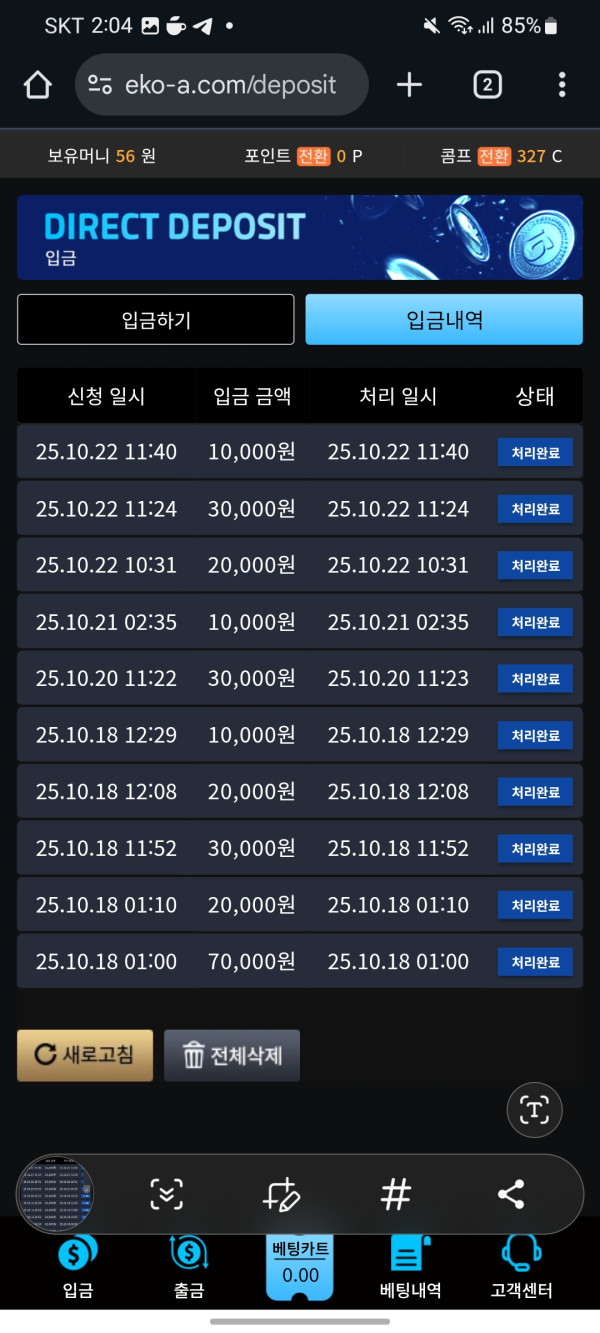Share the captured screenshot
600x1333 pixels.
[511, 1194]
